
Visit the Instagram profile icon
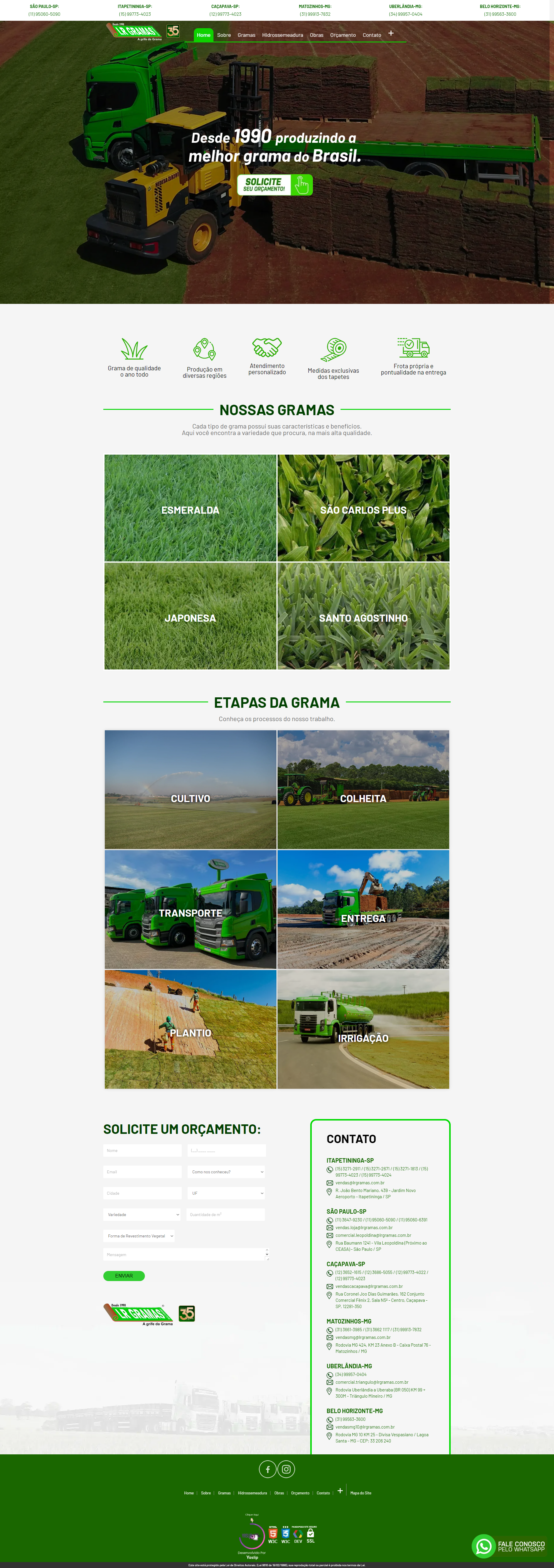click(x=286, y=1469)
